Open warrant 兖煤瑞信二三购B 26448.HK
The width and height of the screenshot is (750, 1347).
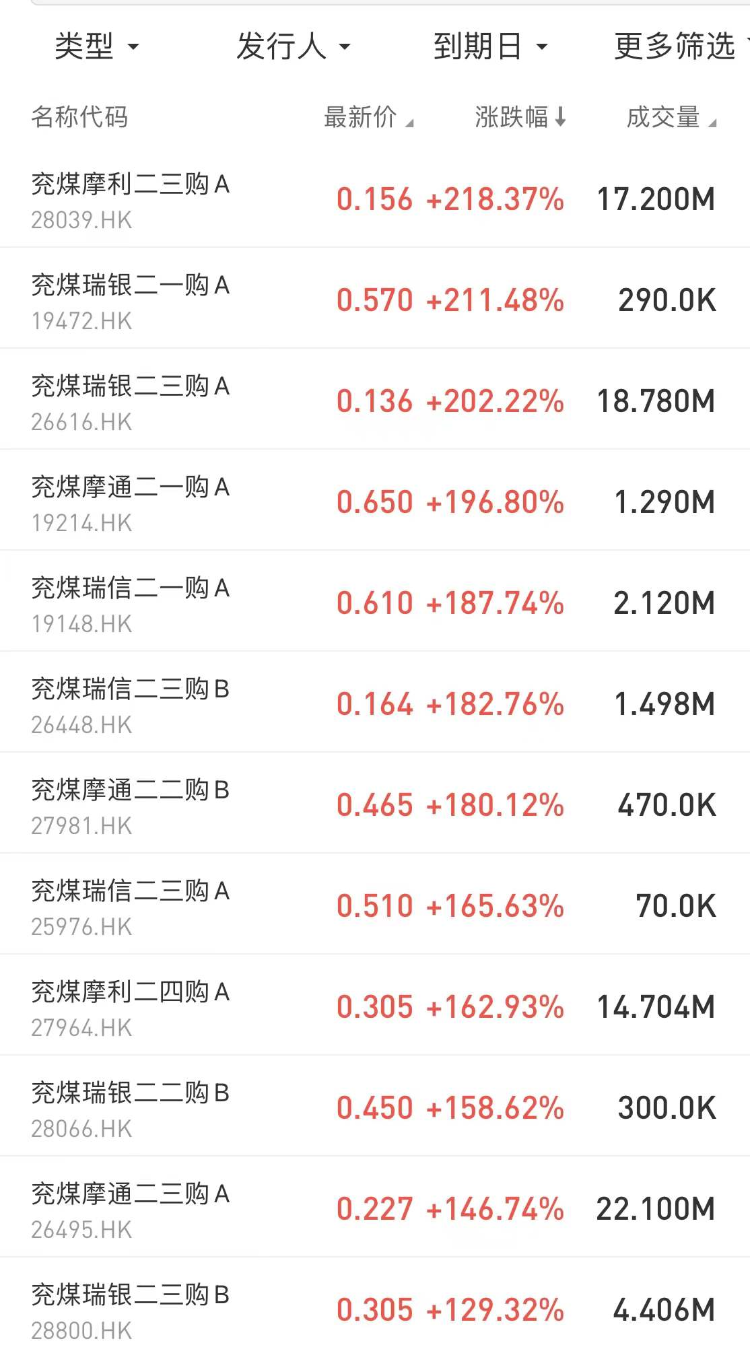(x=375, y=703)
